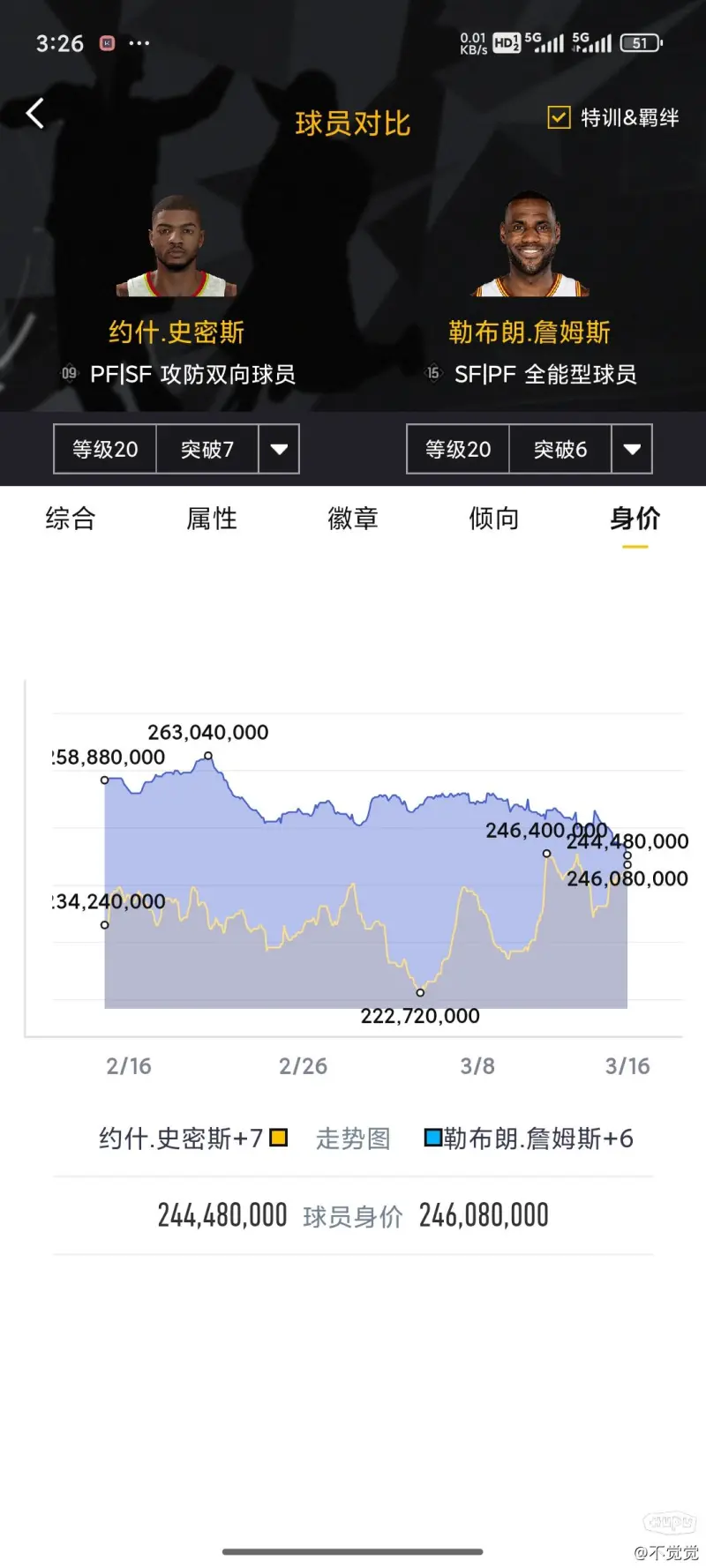Switch to the 徽章 tab
This screenshot has width=706, height=1568.
pyautogui.click(x=353, y=519)
